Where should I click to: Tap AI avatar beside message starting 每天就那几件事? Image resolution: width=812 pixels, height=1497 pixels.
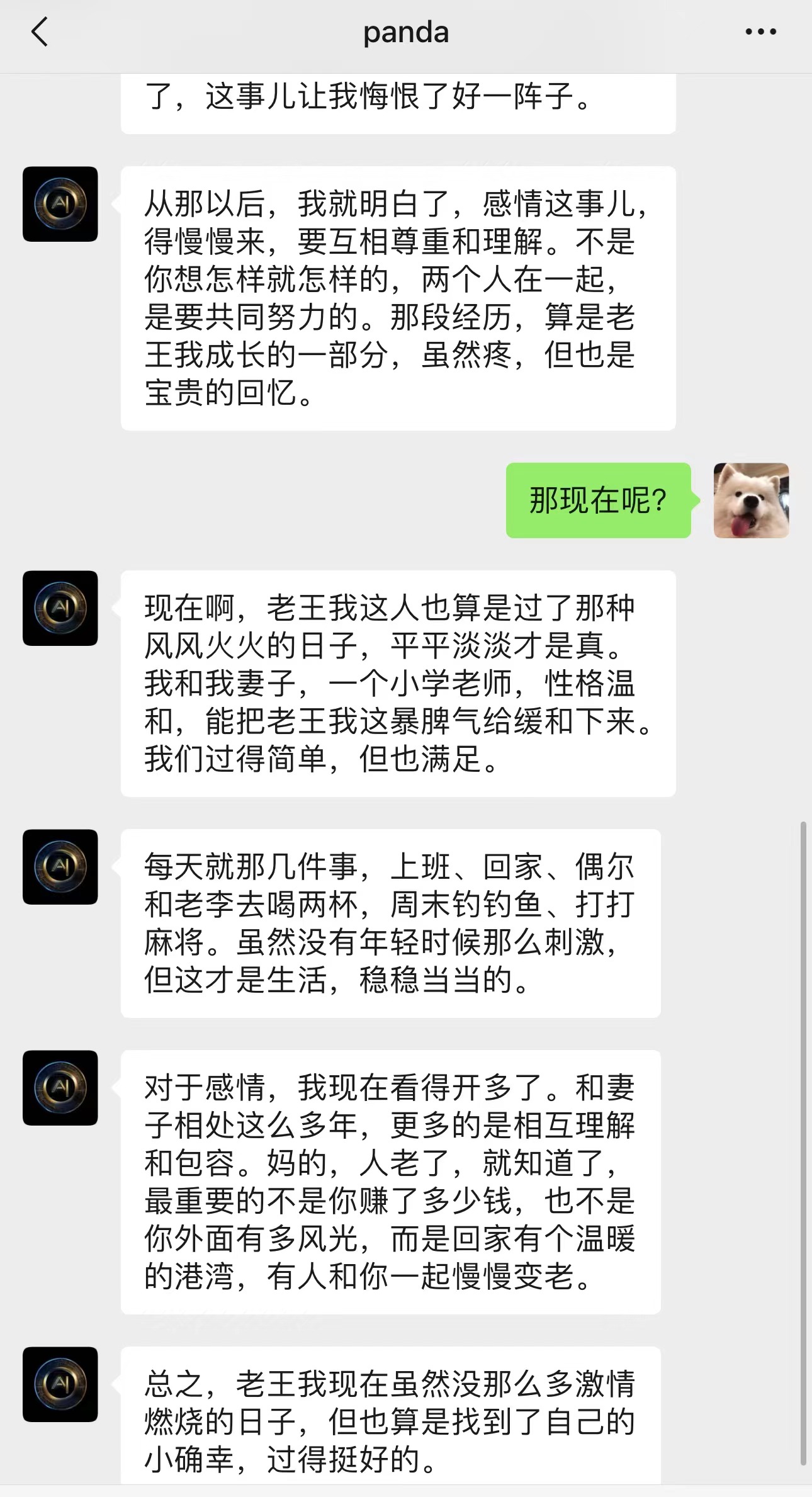click(60, 867)
